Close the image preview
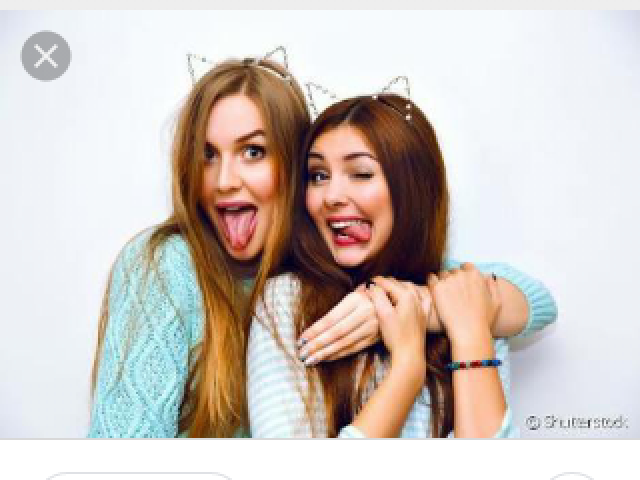640x480 pixels. pos(46,56)
